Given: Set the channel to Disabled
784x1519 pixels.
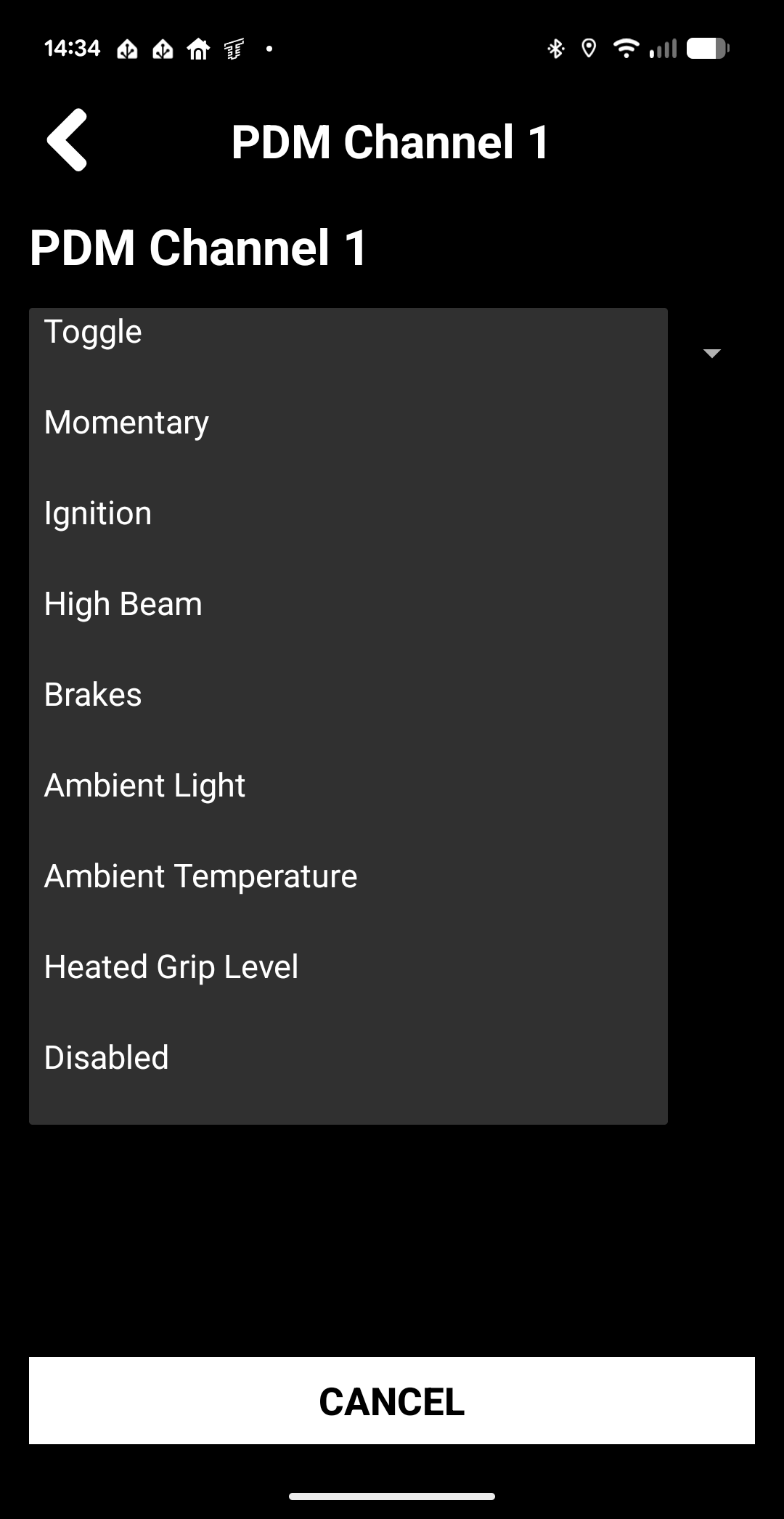Looking at the screenshot, I should (x=348, y=1058).
